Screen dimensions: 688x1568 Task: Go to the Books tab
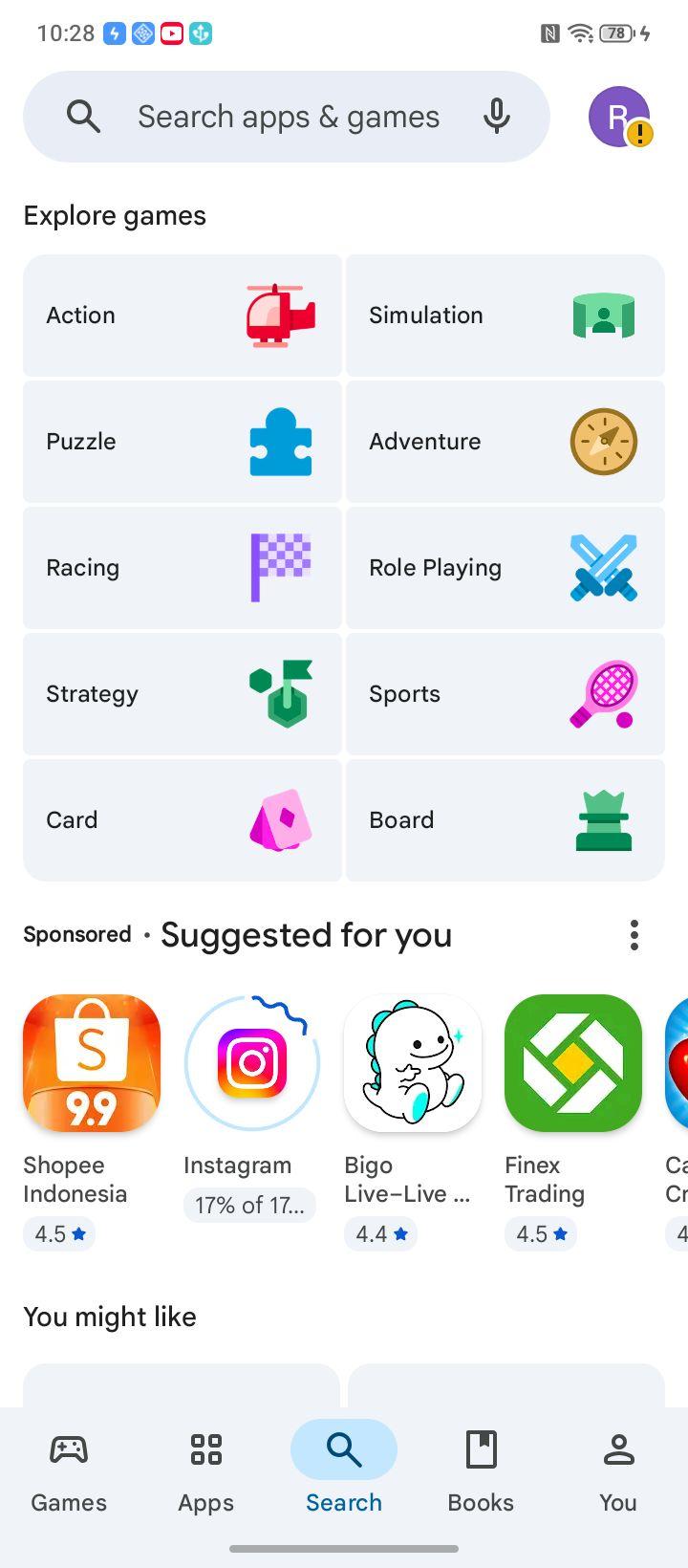pyautogui.click(x=482, y=1472)
